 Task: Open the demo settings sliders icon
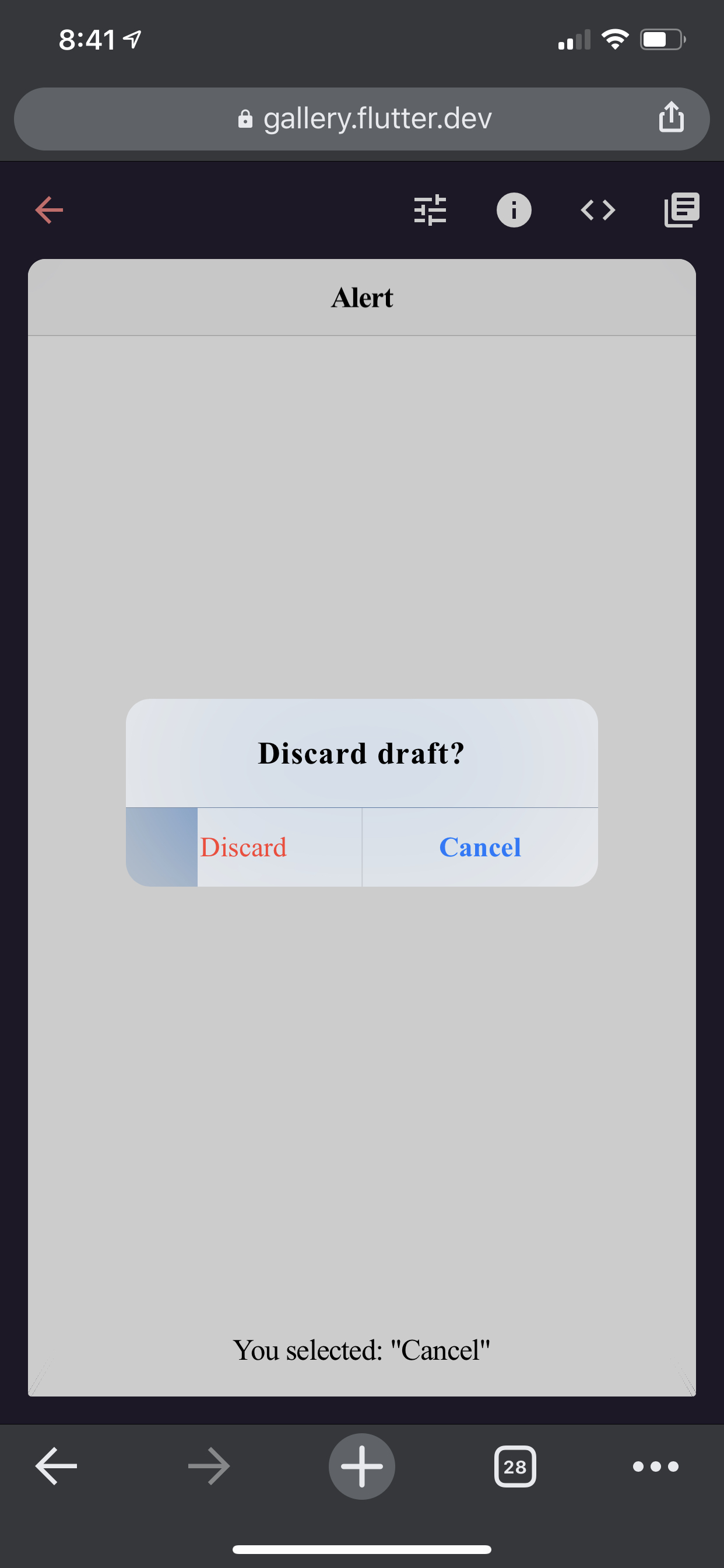[430, 210]
